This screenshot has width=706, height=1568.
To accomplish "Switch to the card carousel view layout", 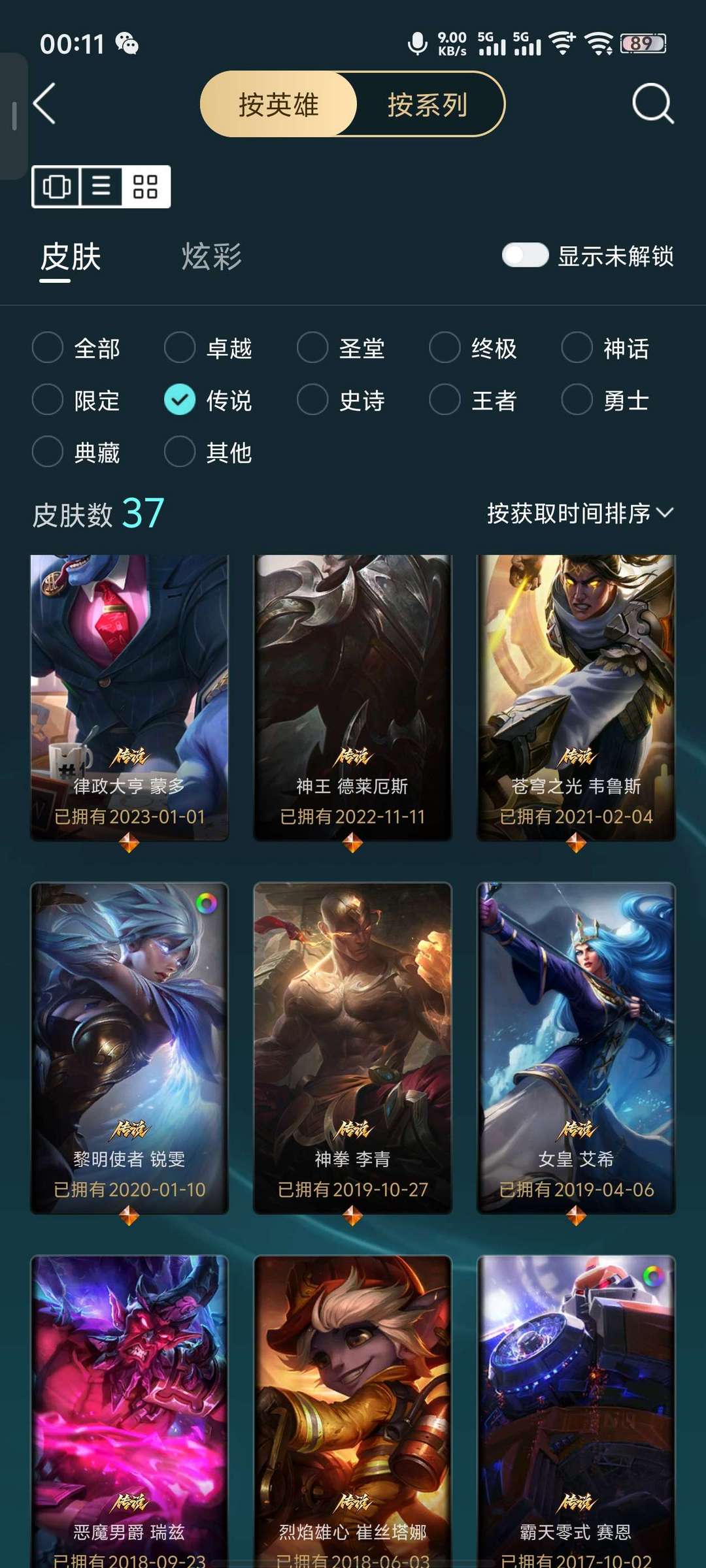I will 57,187.
